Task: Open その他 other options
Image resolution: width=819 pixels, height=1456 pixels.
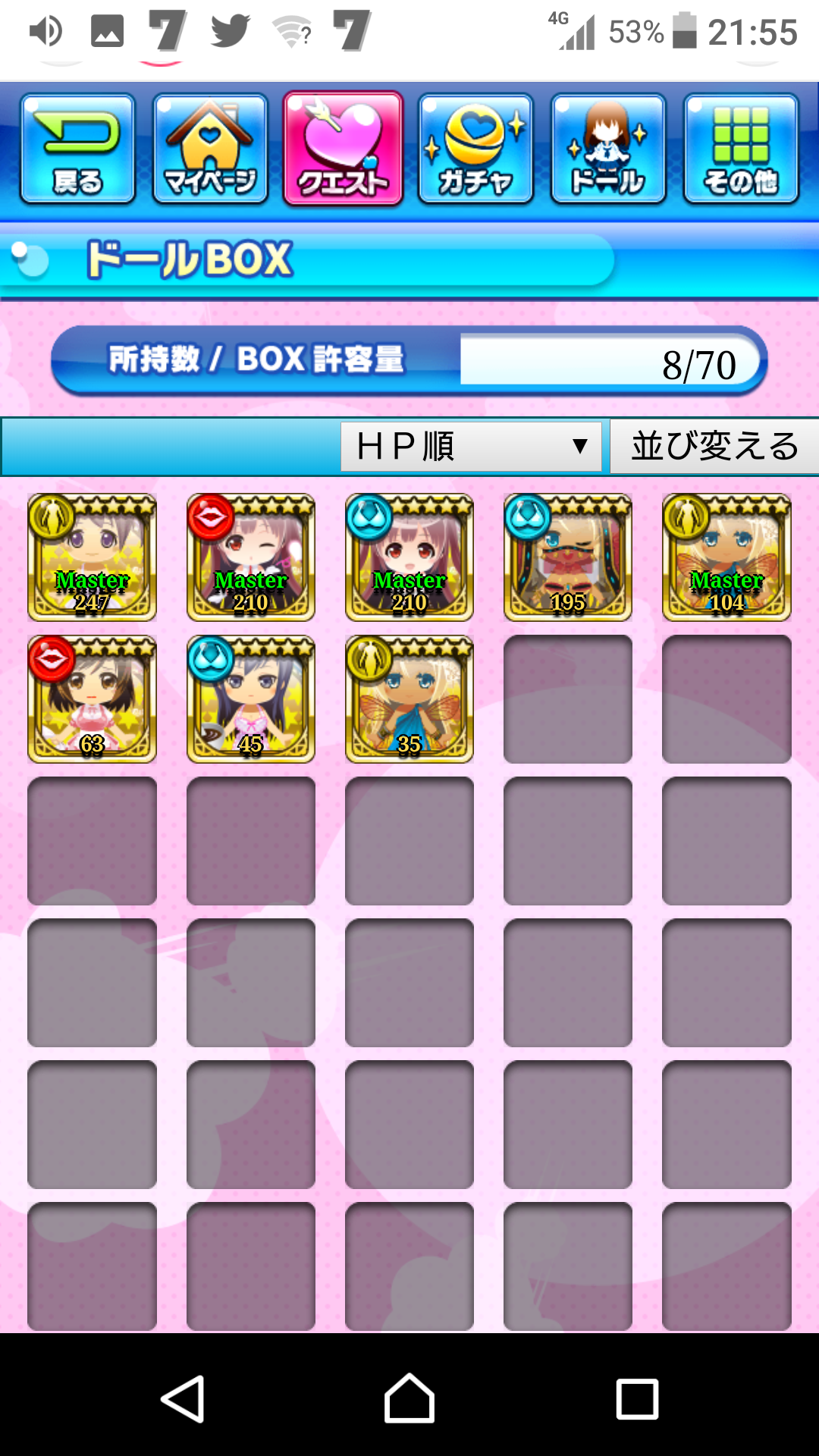Action: pyautogui.click(x=741, y=149)
